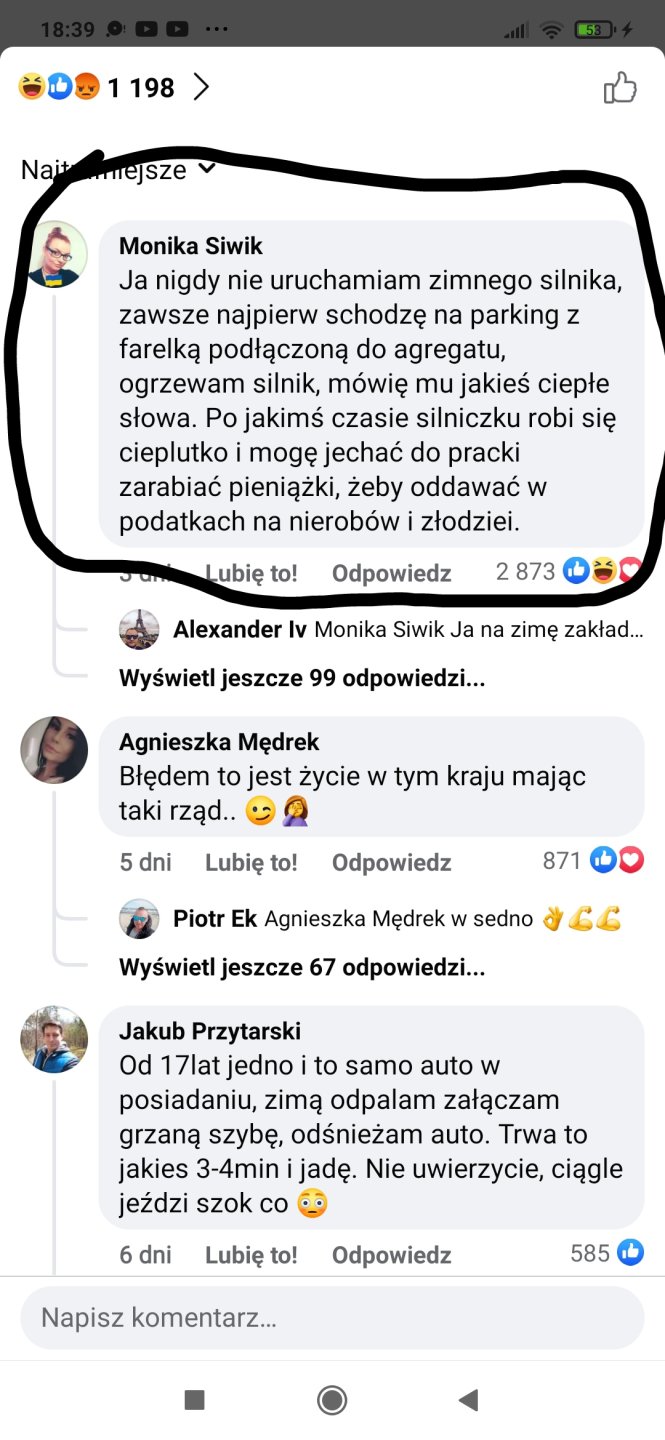Viewport: 665px width, 1440px height.
Task: Focus the Napisz komentarz field
Action: coord(332,1318)
